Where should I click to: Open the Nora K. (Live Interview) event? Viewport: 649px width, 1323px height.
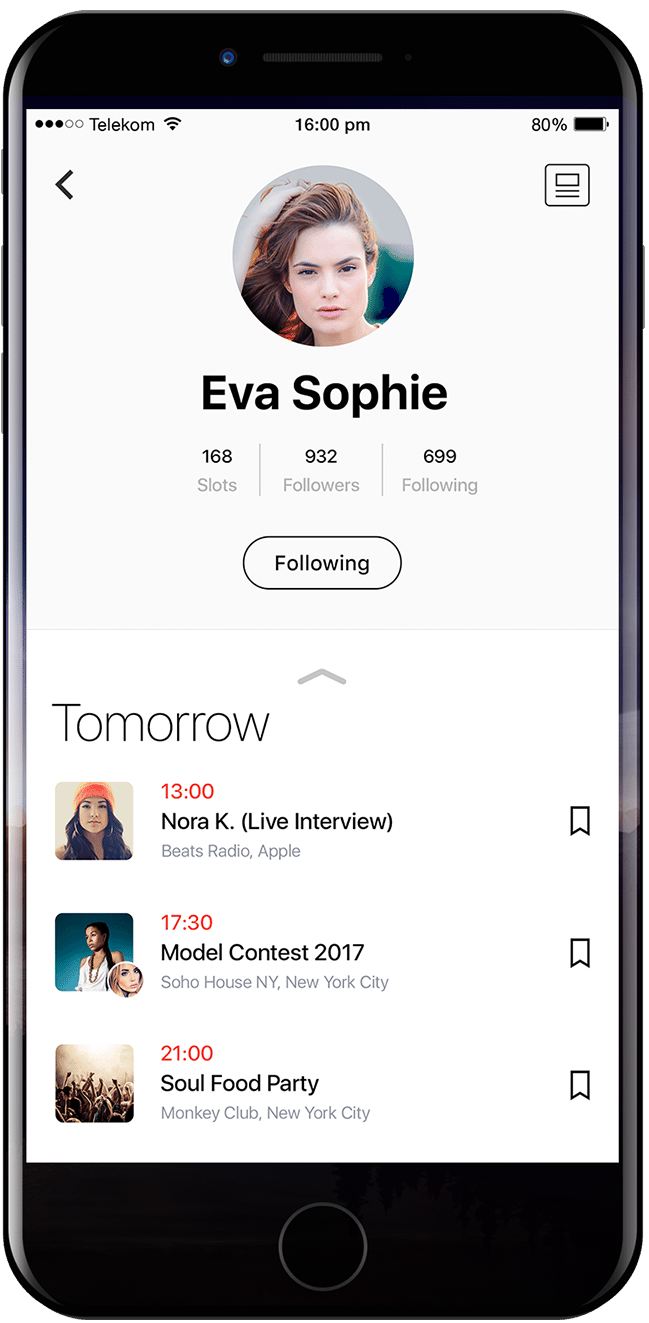click(277, 822)
